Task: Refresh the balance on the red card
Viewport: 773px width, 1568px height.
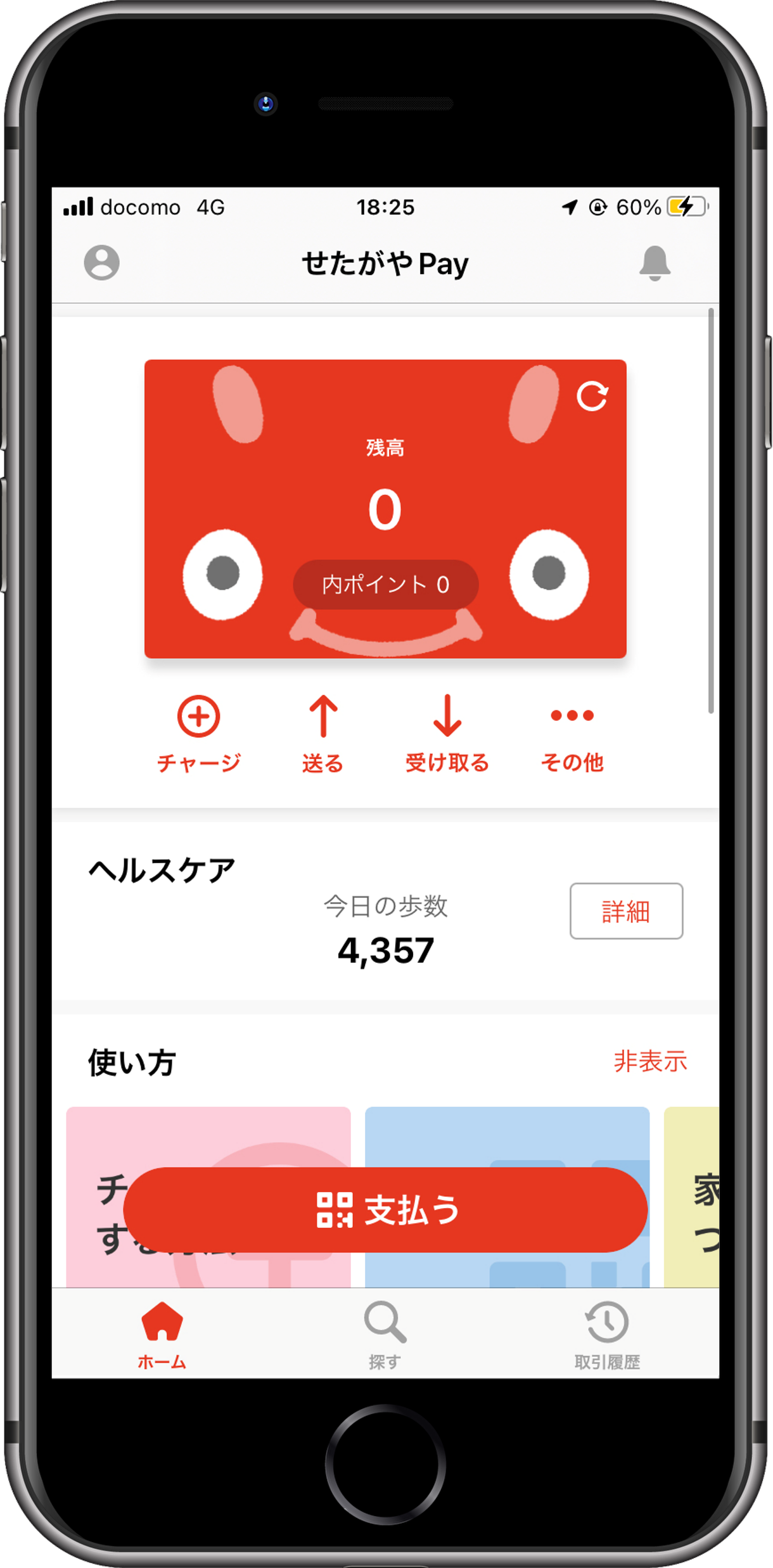Action: tap(592, 397)
